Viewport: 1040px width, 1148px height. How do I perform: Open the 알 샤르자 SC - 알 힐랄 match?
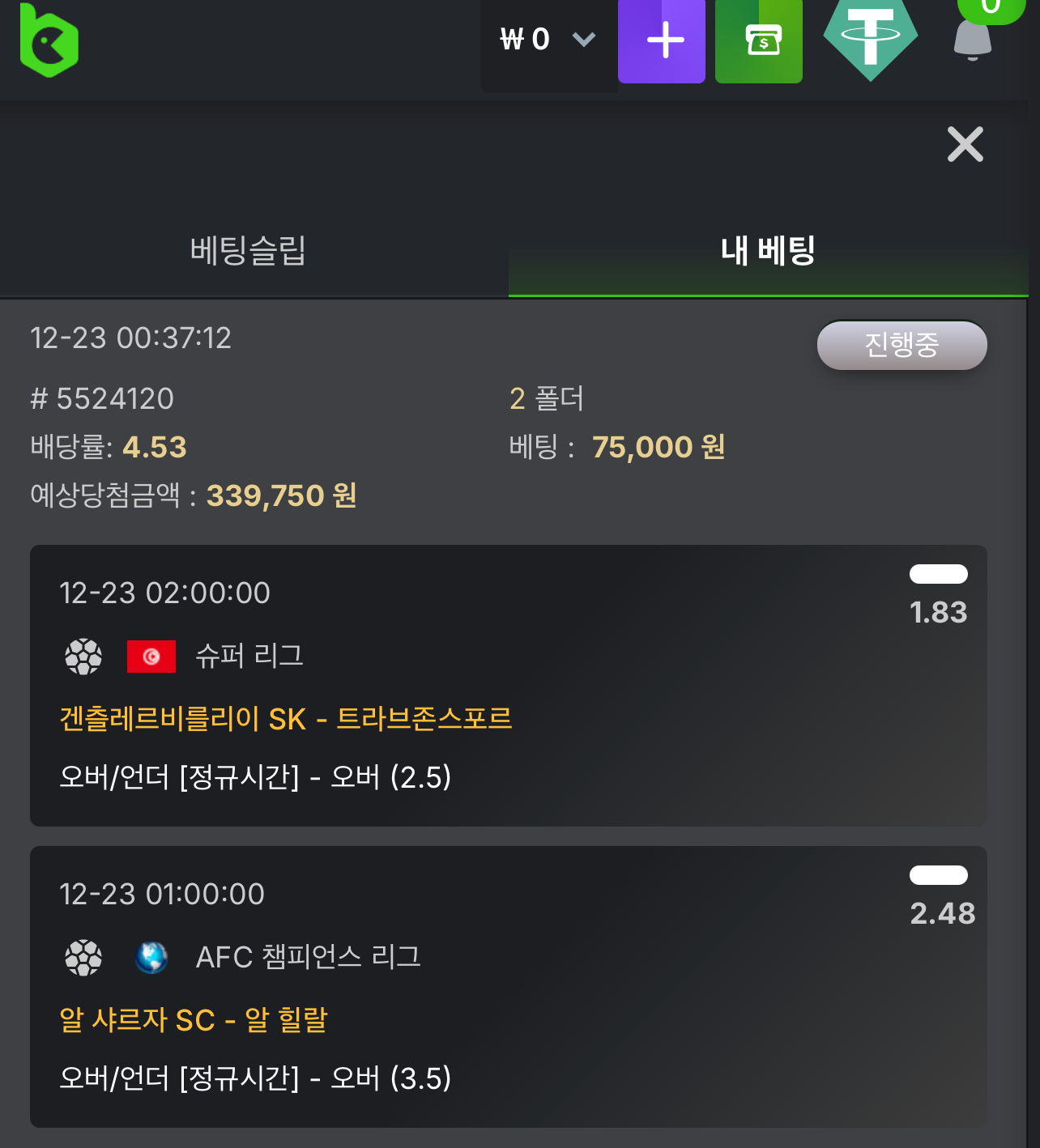click(x=194, y=1020)
